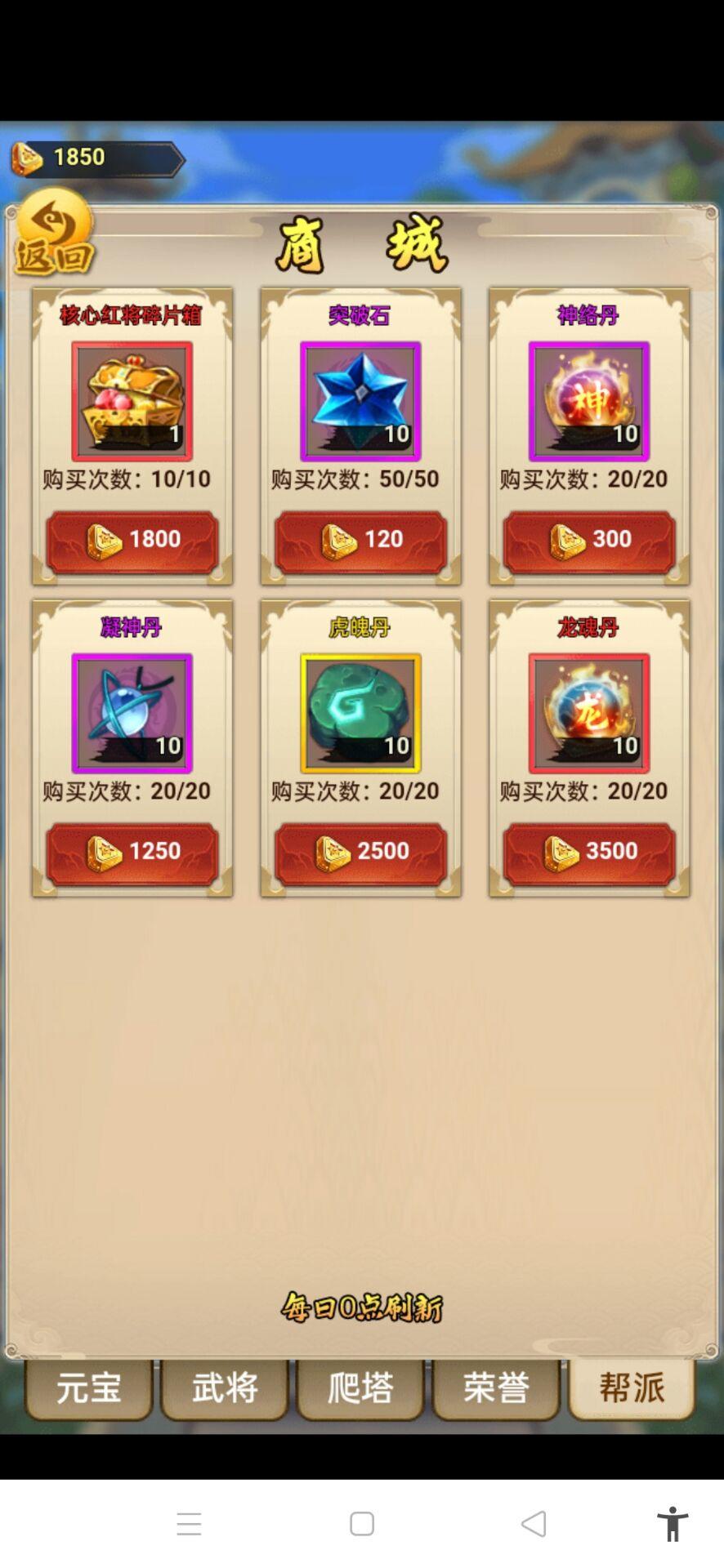View the 龙魂丹 item icon
724x1568 pixels.
pyautogui.click(x=589, y=713)
